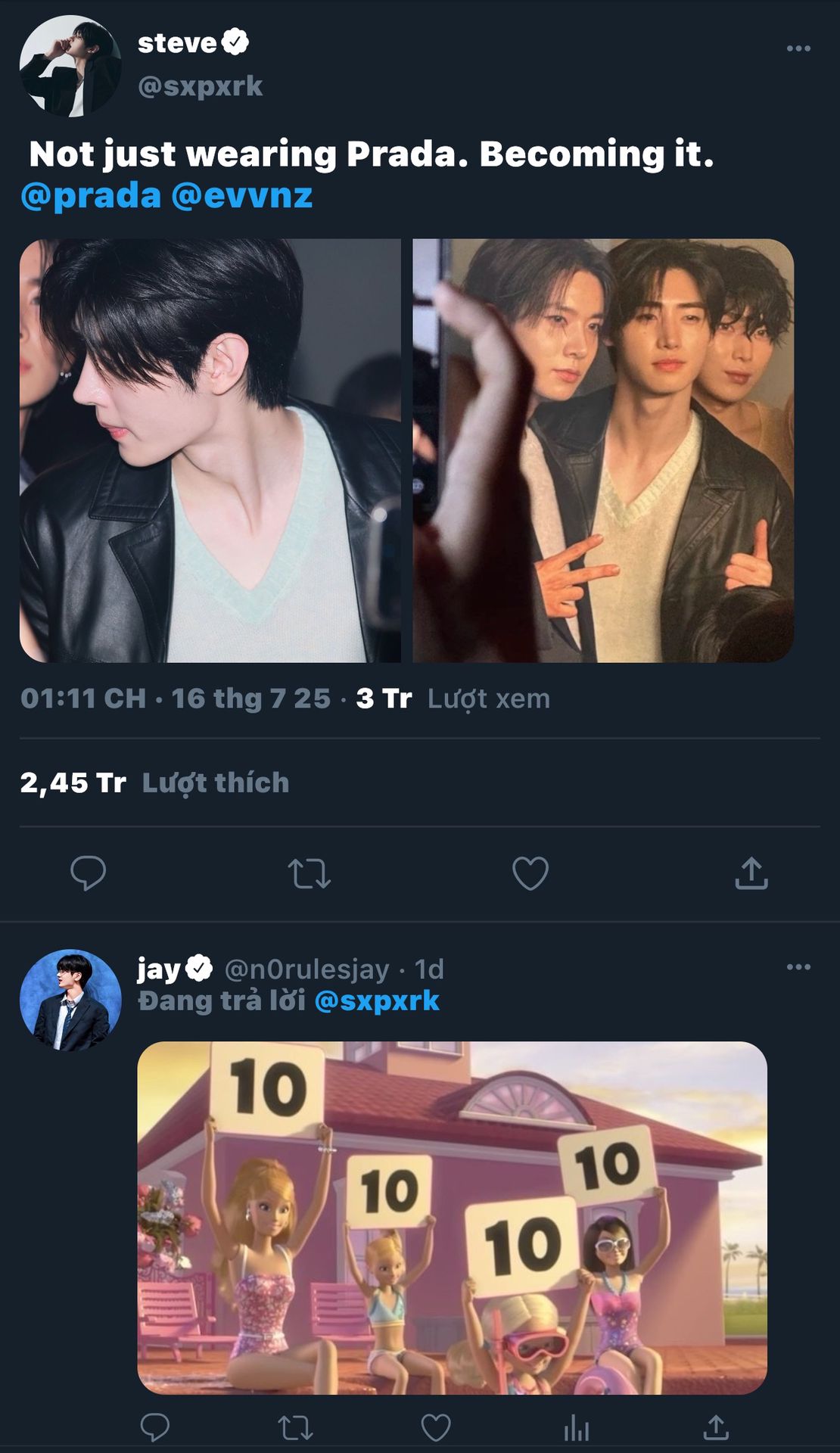Share jay's reply
This screenshot has width=840, height=1453.
click(x=716, y=1427)
